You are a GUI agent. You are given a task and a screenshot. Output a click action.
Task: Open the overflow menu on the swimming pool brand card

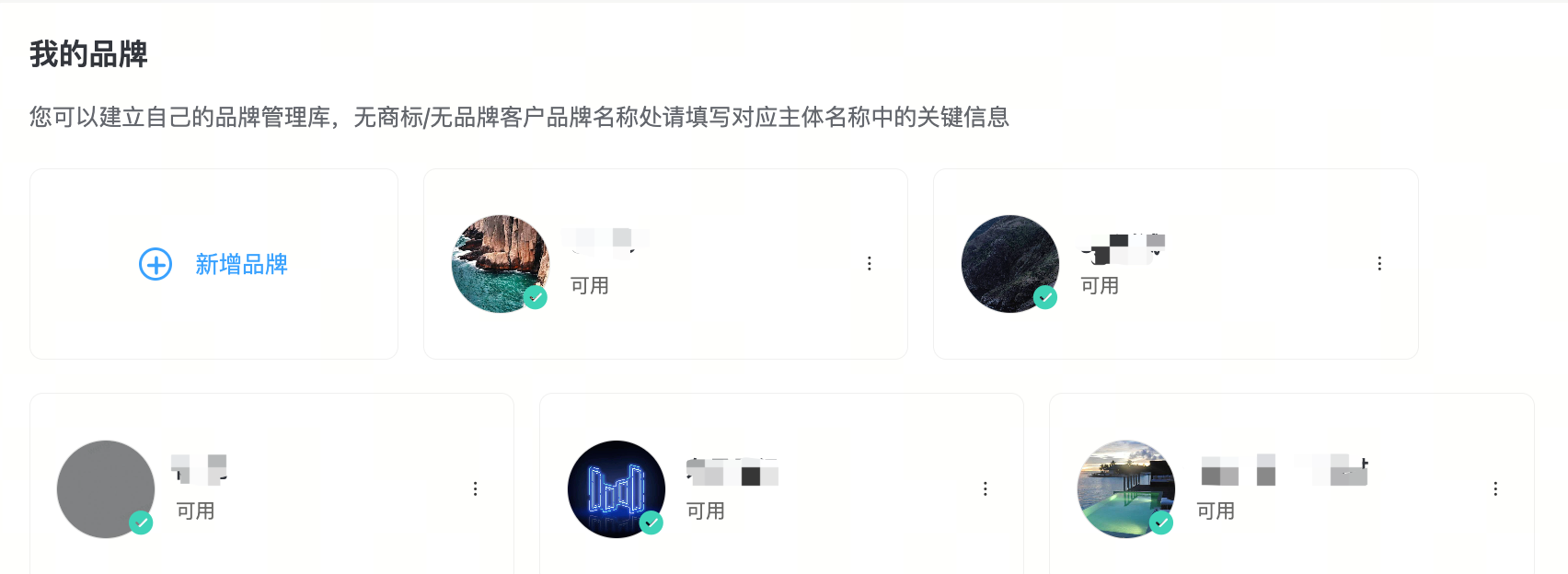1494,488
